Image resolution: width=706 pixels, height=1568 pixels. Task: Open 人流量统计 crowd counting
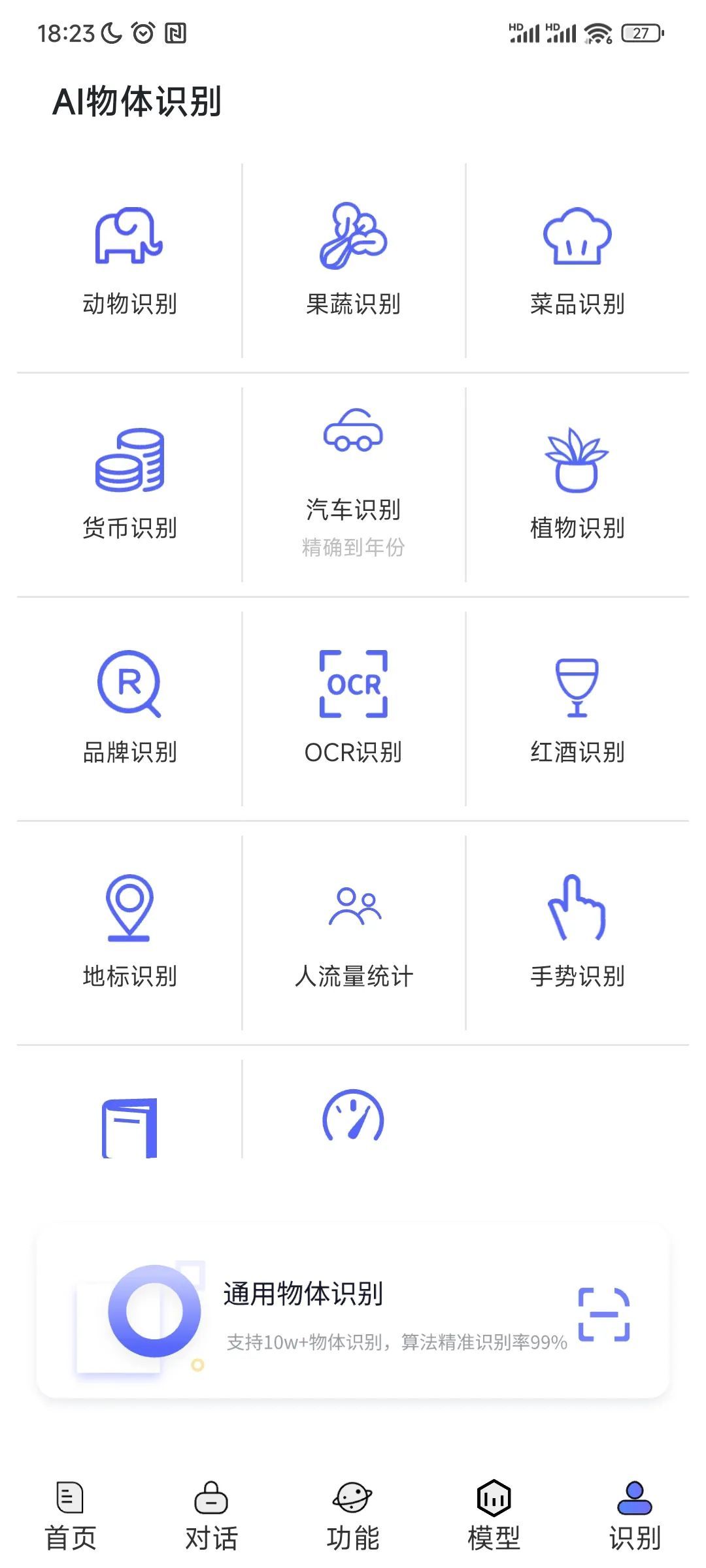(353, 933)
